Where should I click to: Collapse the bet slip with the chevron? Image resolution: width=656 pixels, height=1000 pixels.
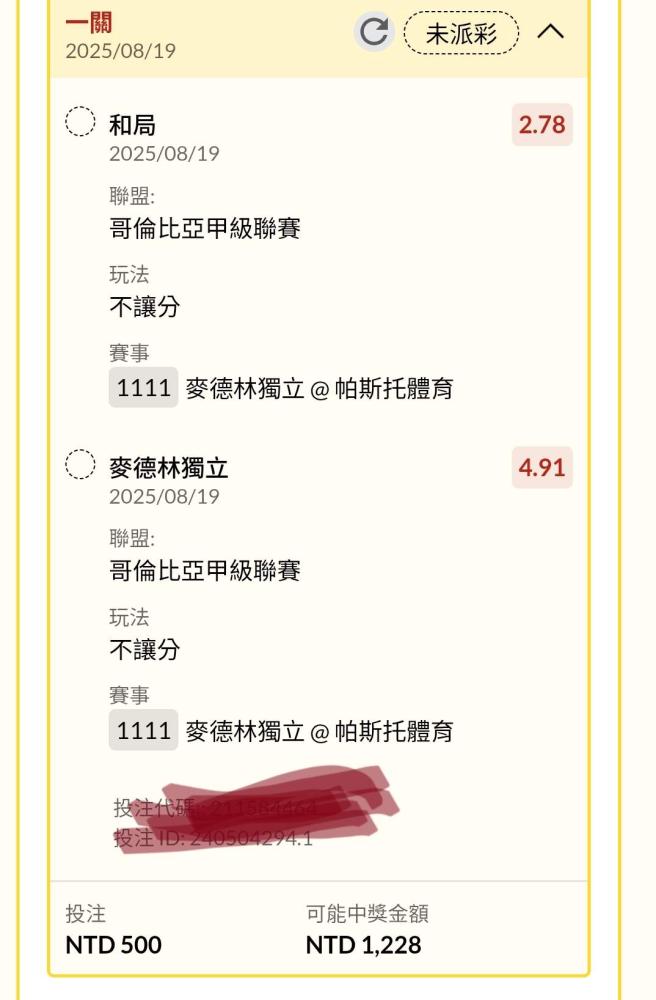coord(551,31)
